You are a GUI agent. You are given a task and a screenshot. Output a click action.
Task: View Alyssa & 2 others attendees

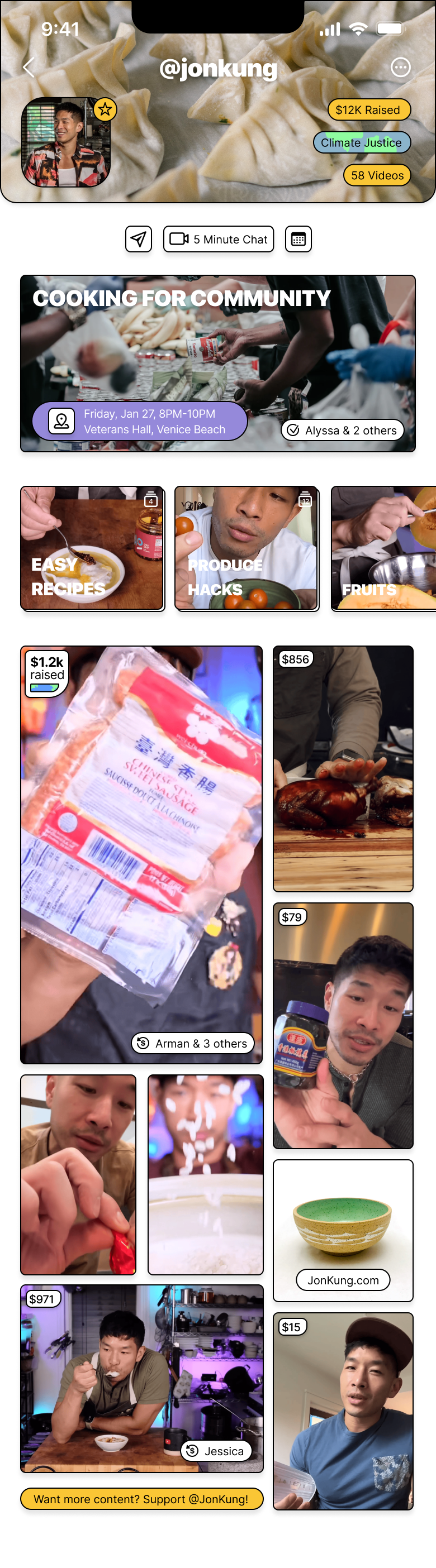click(342, 431)
